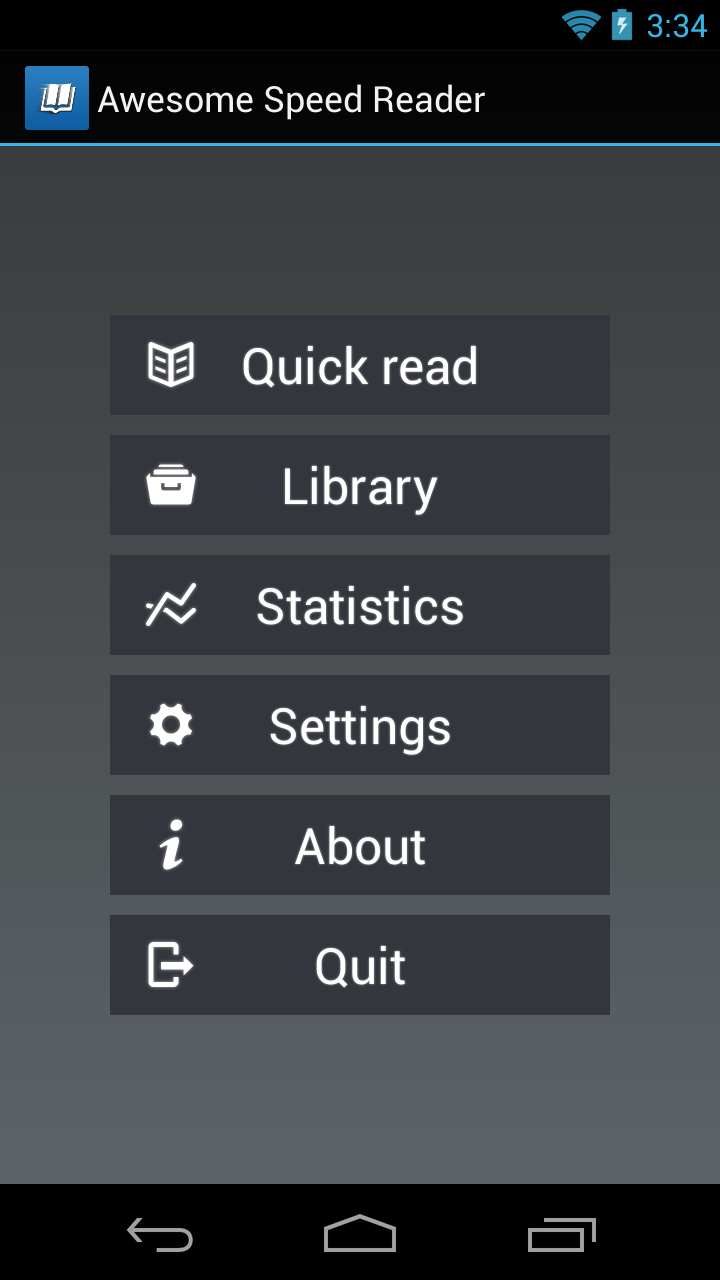
Task: Open the Settings screen
Action: [x=360, y=724]
